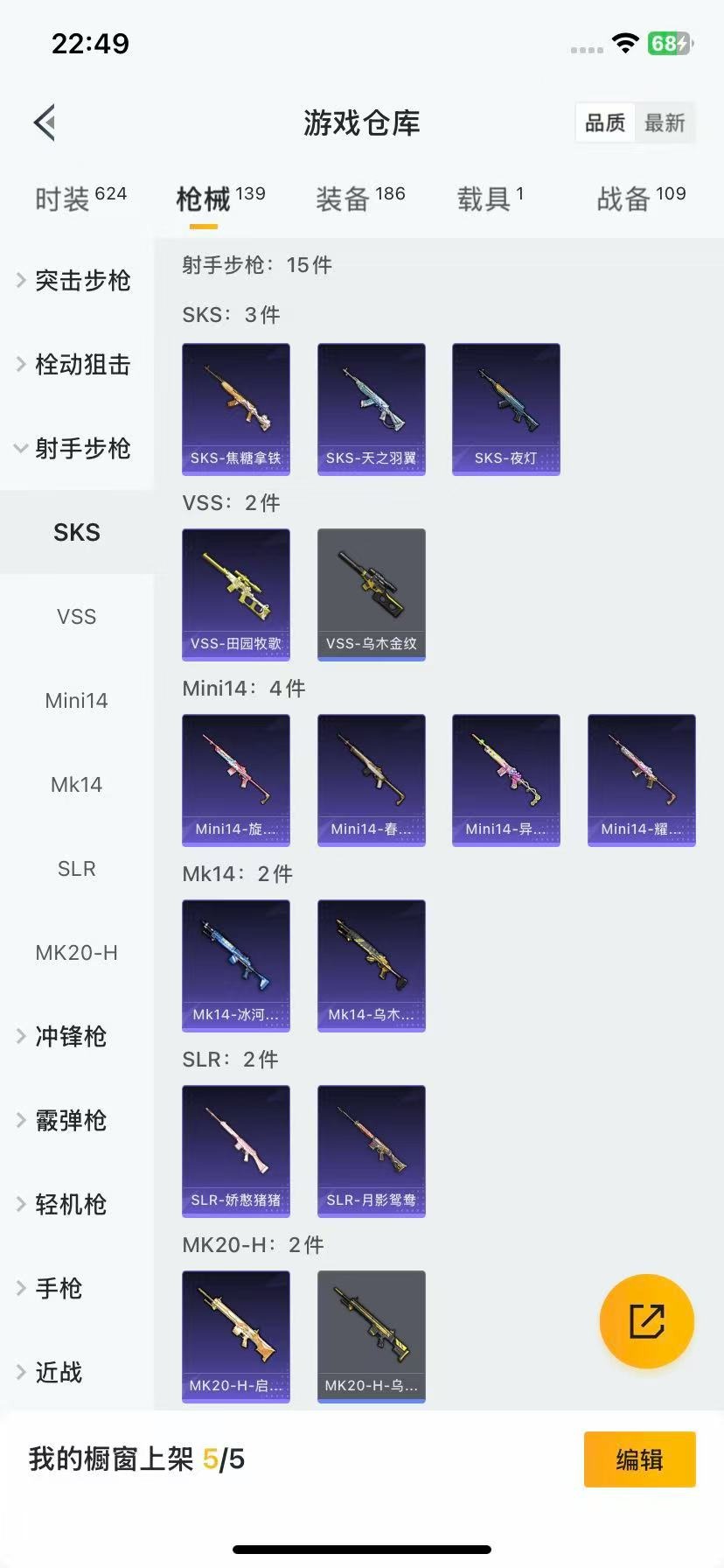Viewport: 724px width, 1568px height.
Task: Tap the yellow floating share button
Action: [646, 1321]
